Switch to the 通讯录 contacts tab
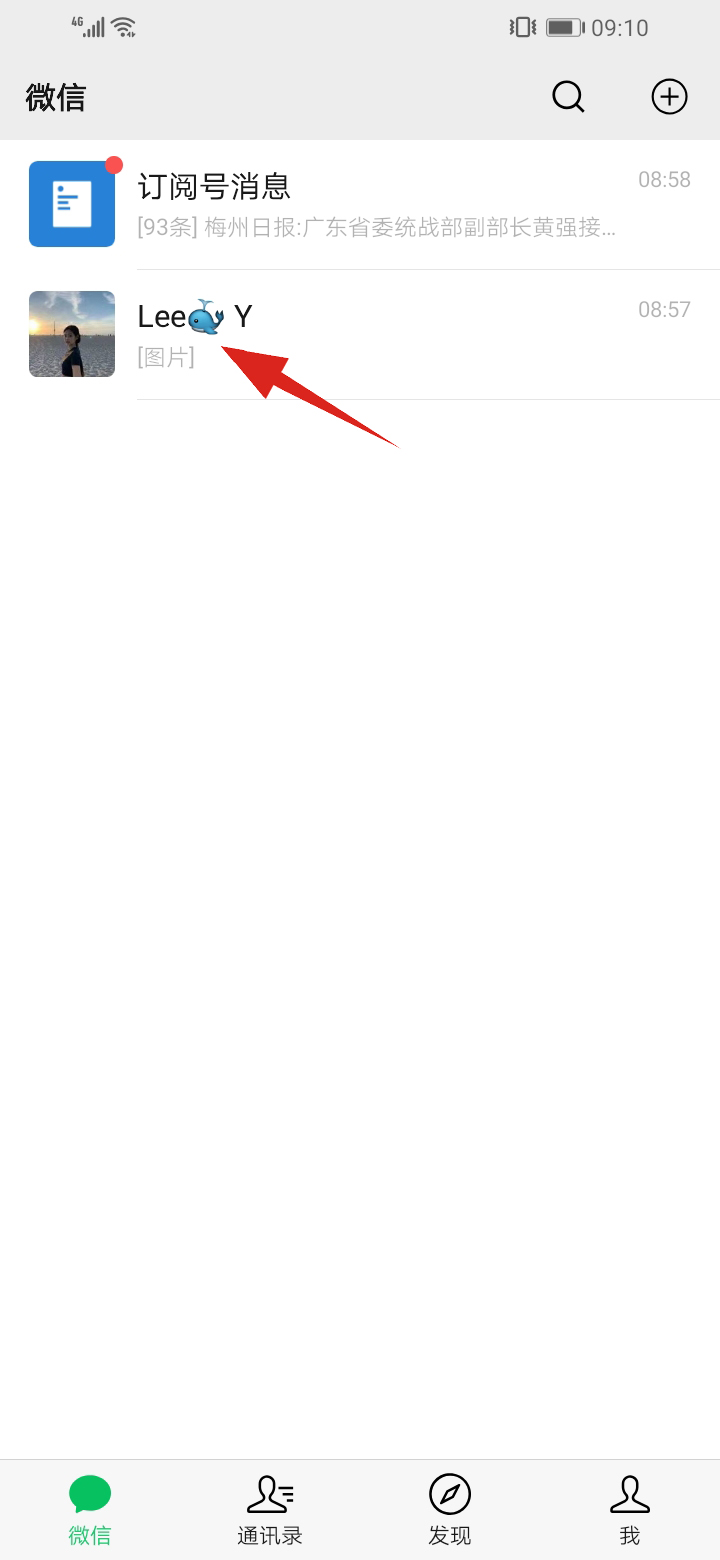 pyautogui.click(x=270, y=1510)
